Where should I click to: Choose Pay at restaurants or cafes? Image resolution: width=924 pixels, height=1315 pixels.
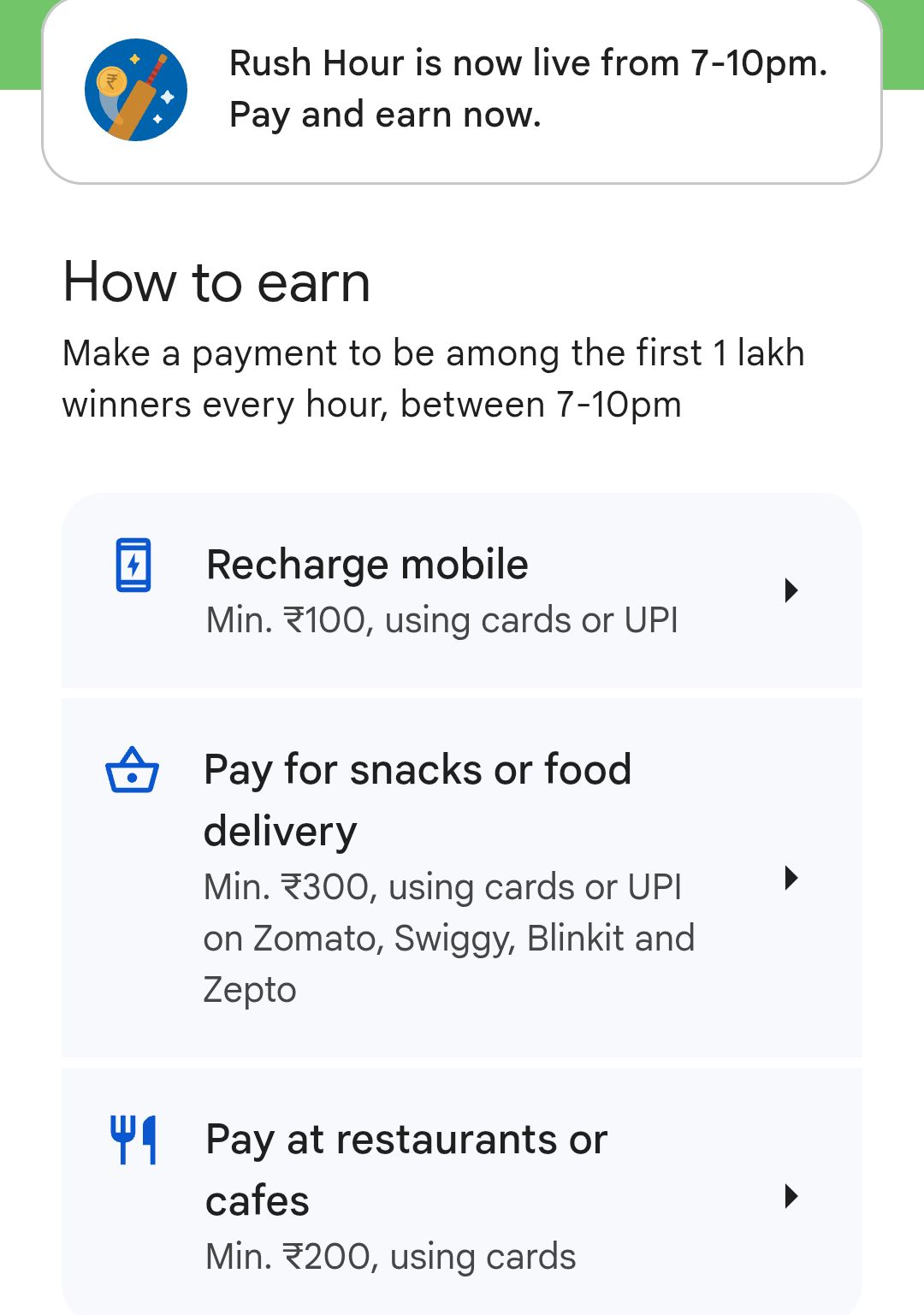click(x=462, y=1195)
